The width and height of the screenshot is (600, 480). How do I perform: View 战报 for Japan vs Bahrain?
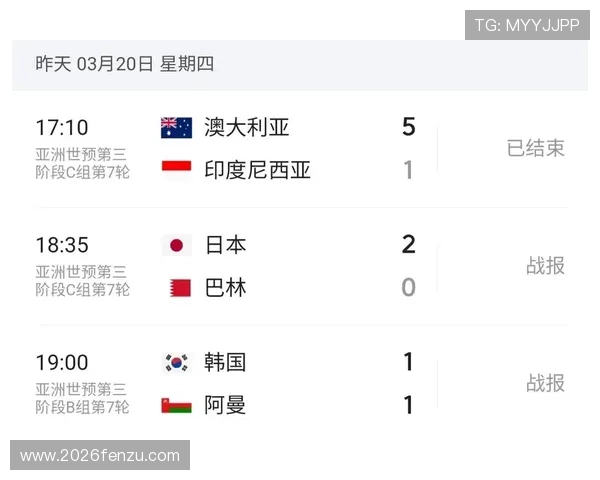(x=545, y=266)
